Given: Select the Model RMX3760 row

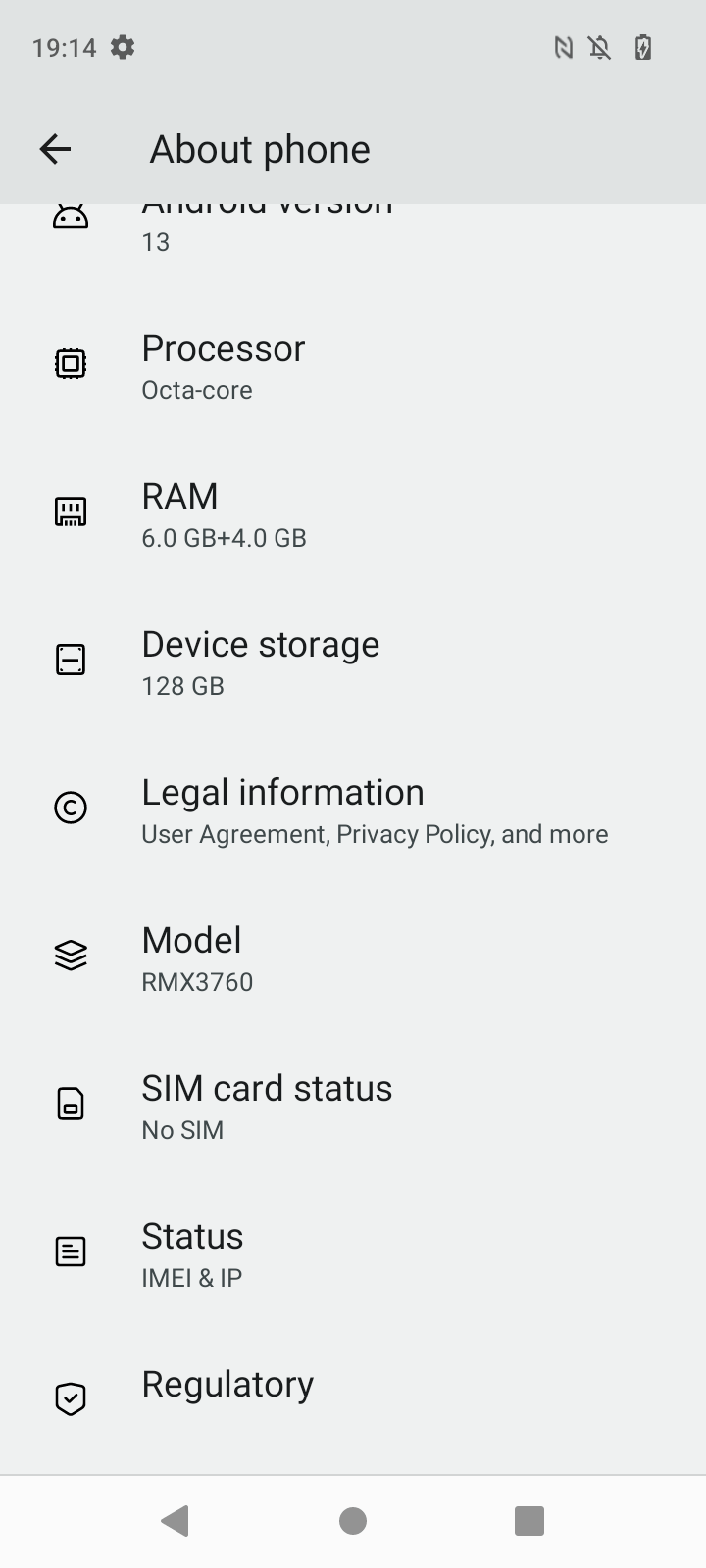Looking at the screenshot, I should [x=353, y=958].
